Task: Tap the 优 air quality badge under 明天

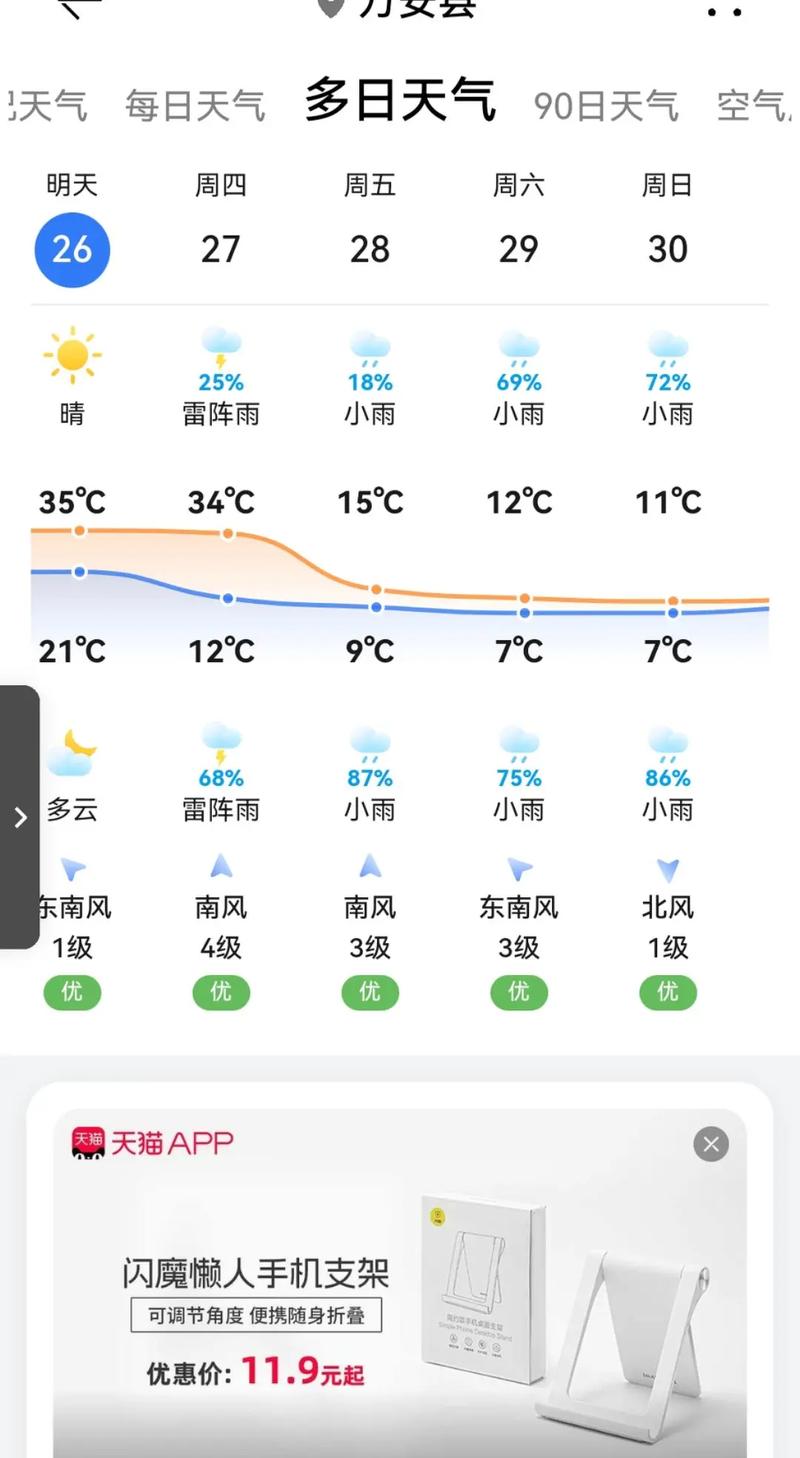Action: click(x=71, y=992)
